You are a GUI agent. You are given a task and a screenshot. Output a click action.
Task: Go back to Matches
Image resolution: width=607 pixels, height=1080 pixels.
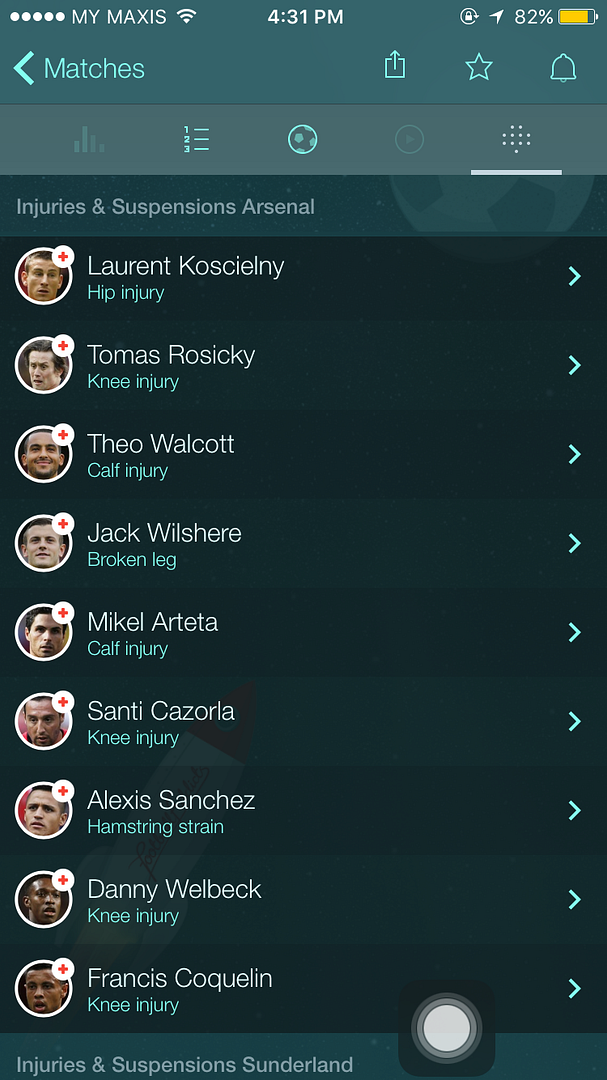click(x=79, y=68)
